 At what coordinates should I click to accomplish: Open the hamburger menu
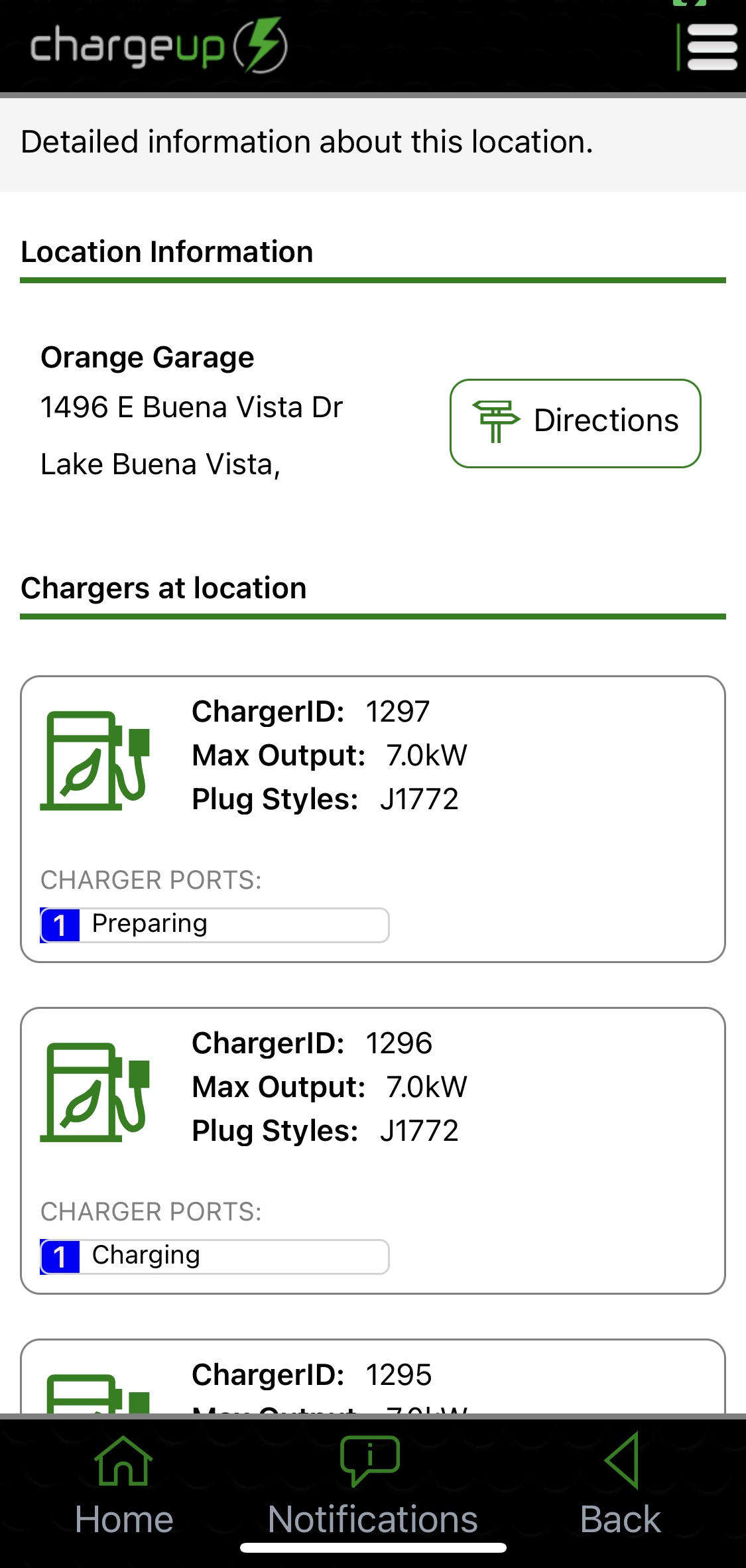click(x=711, y=46)
